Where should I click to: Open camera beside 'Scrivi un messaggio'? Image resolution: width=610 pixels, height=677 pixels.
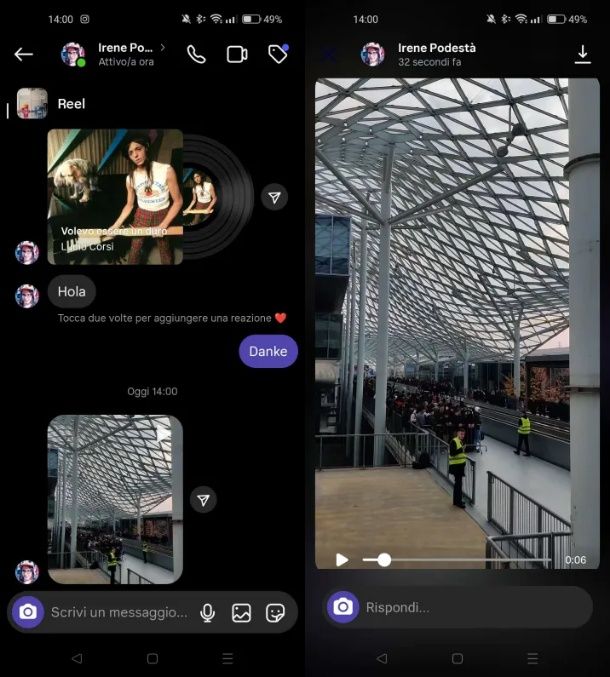point(28,612)
